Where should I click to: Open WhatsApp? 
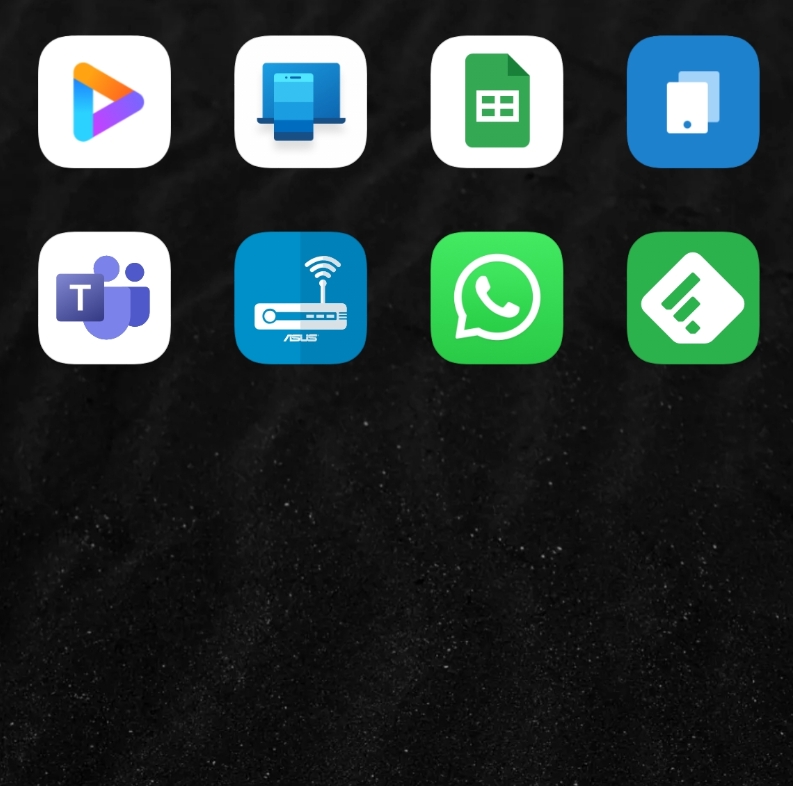[x=497, y=298]
